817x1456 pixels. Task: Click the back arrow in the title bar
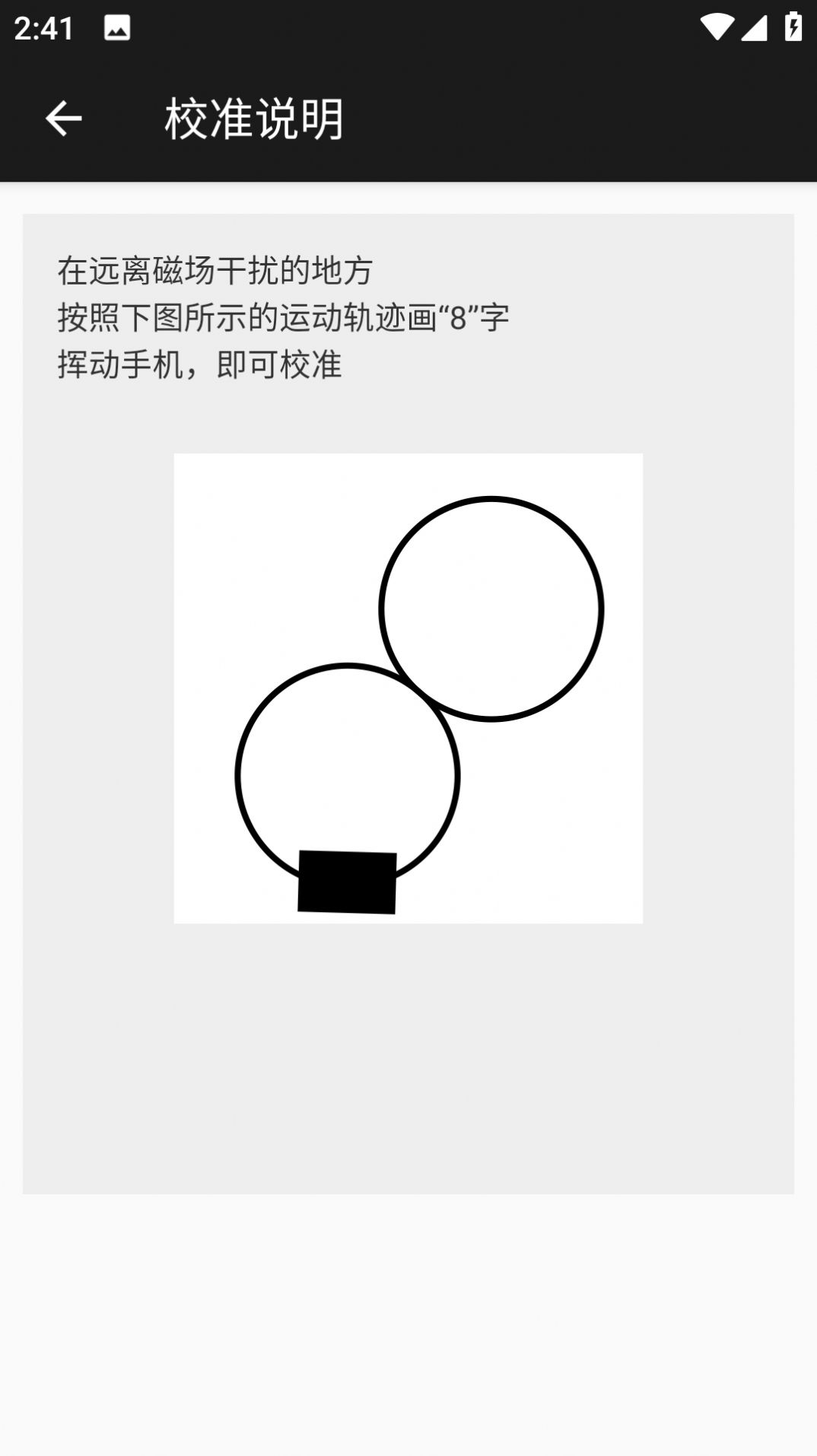click(x=64, y=119)
